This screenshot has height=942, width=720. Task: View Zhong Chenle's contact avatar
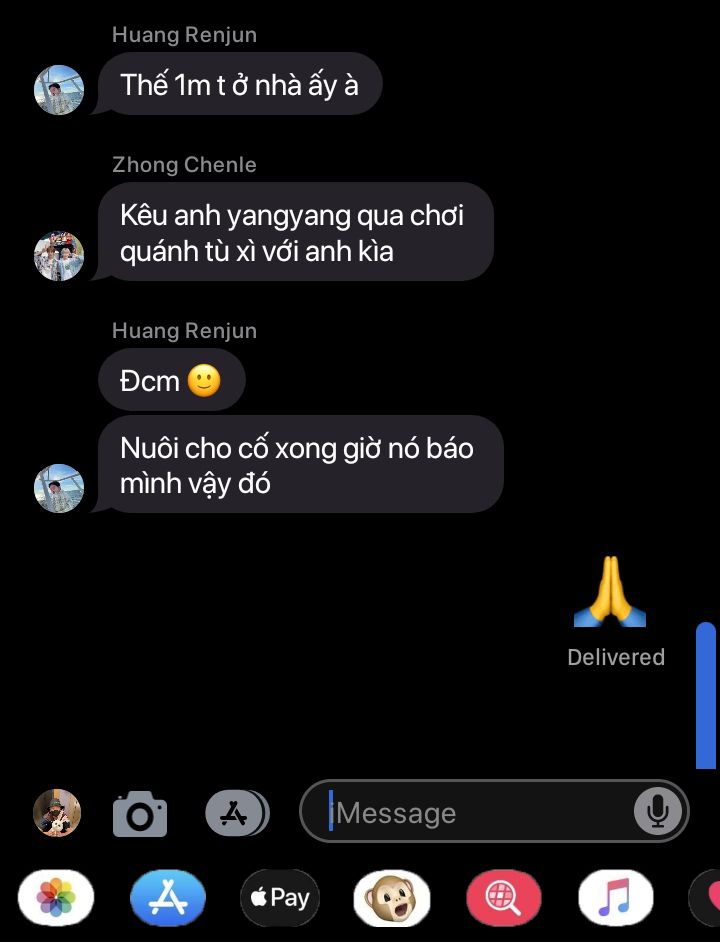point(59,256)
